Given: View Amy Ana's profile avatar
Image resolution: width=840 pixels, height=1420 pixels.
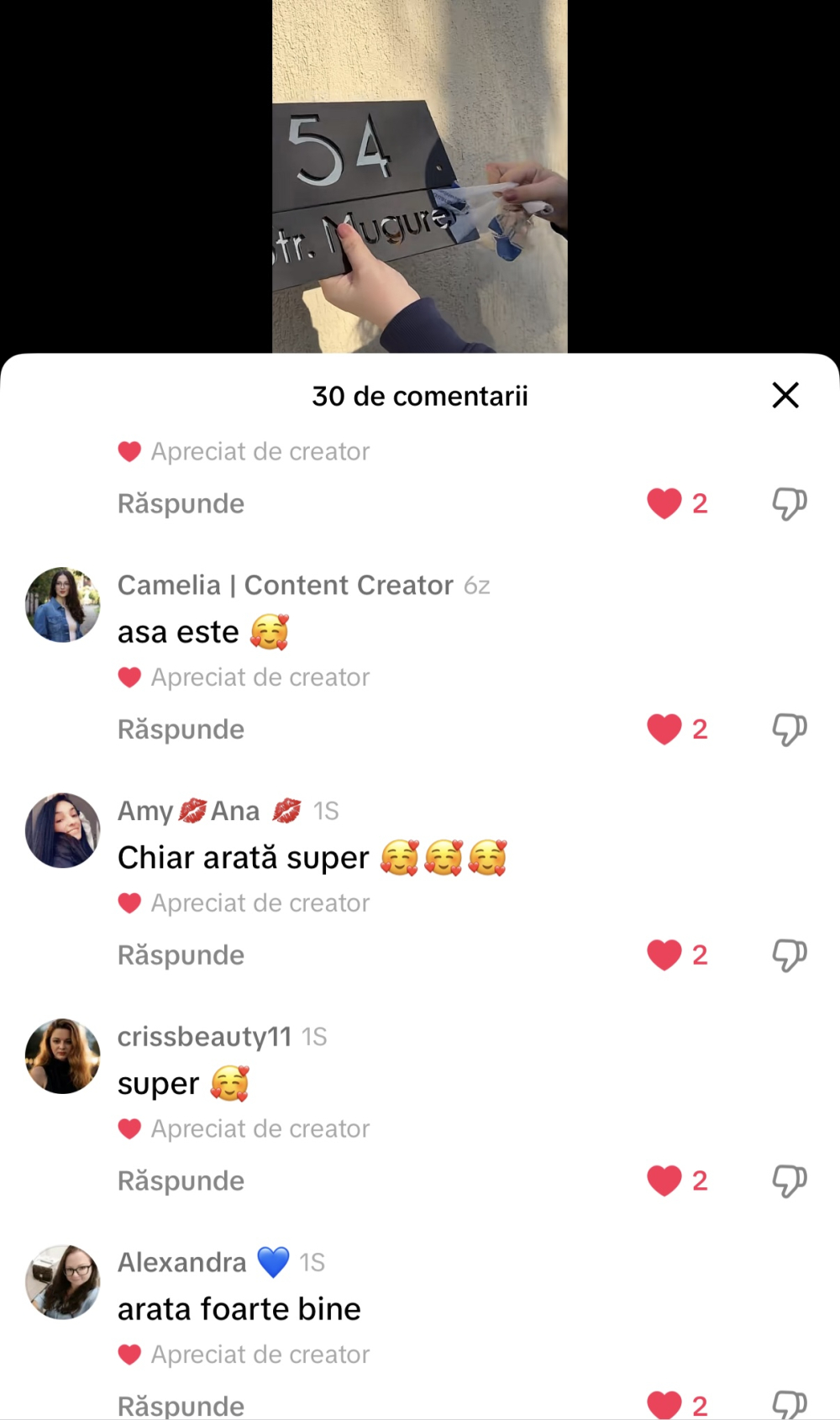Looking at the screenshot, I should click(63, 830).
